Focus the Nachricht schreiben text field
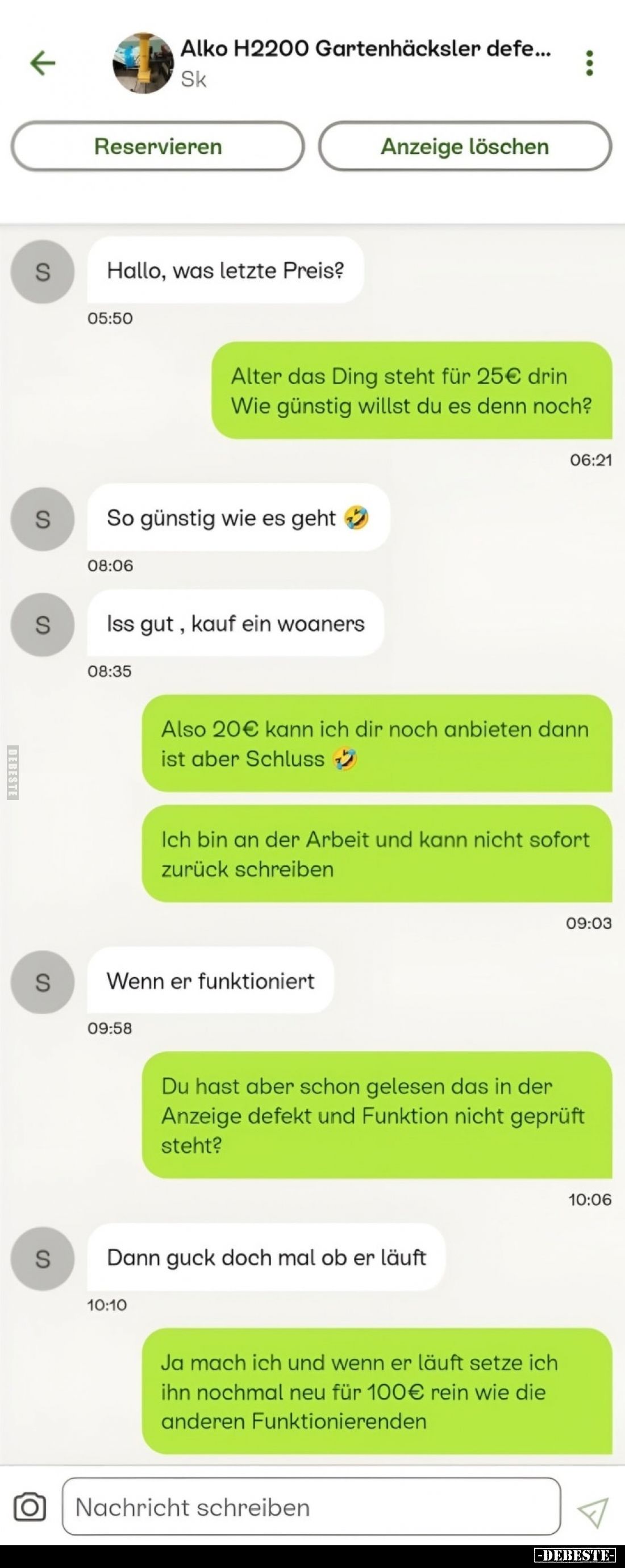This screenshot has width=625, height=1568. [x=311, y=1507]
